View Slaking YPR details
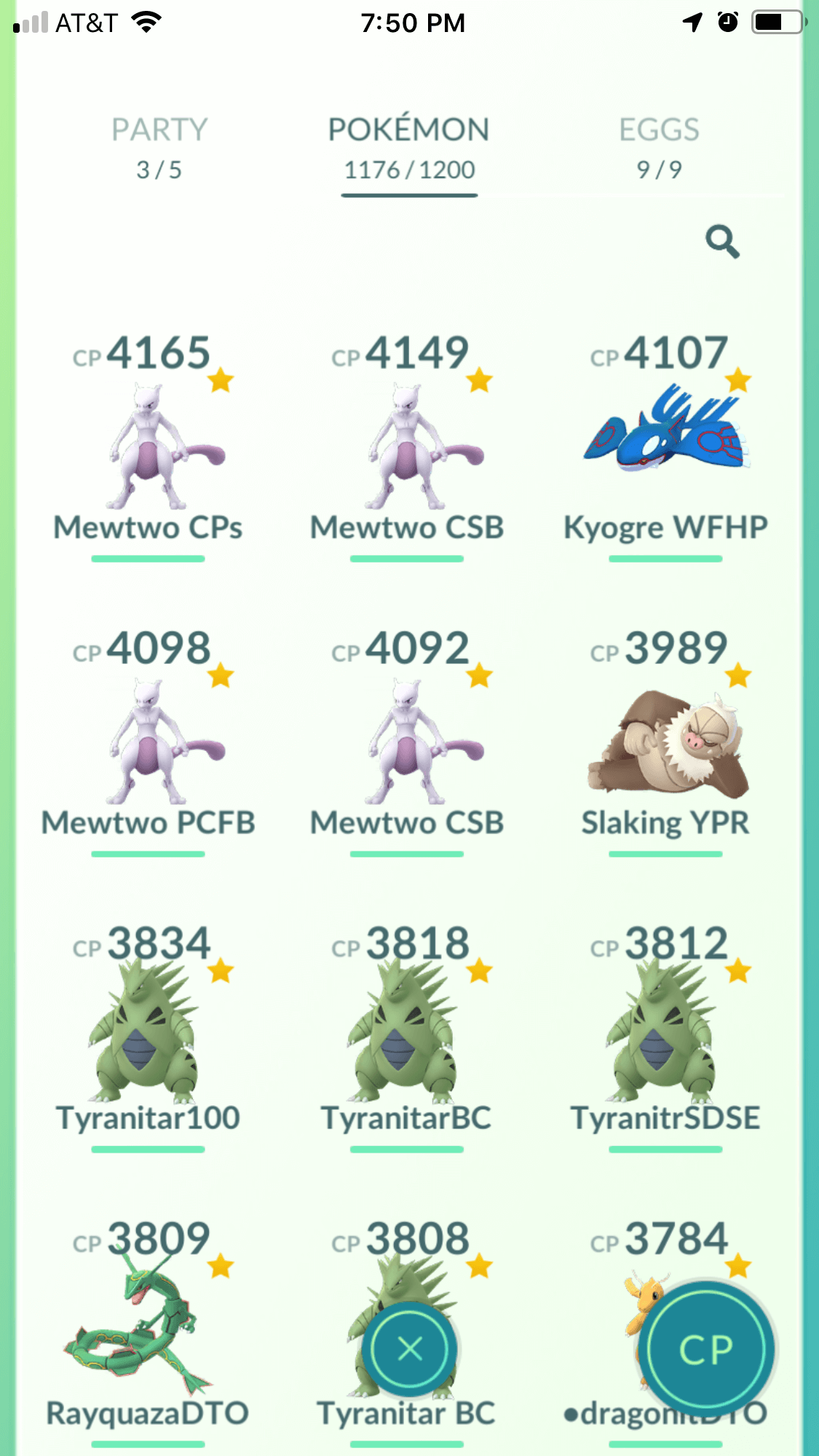 point(665,741)
